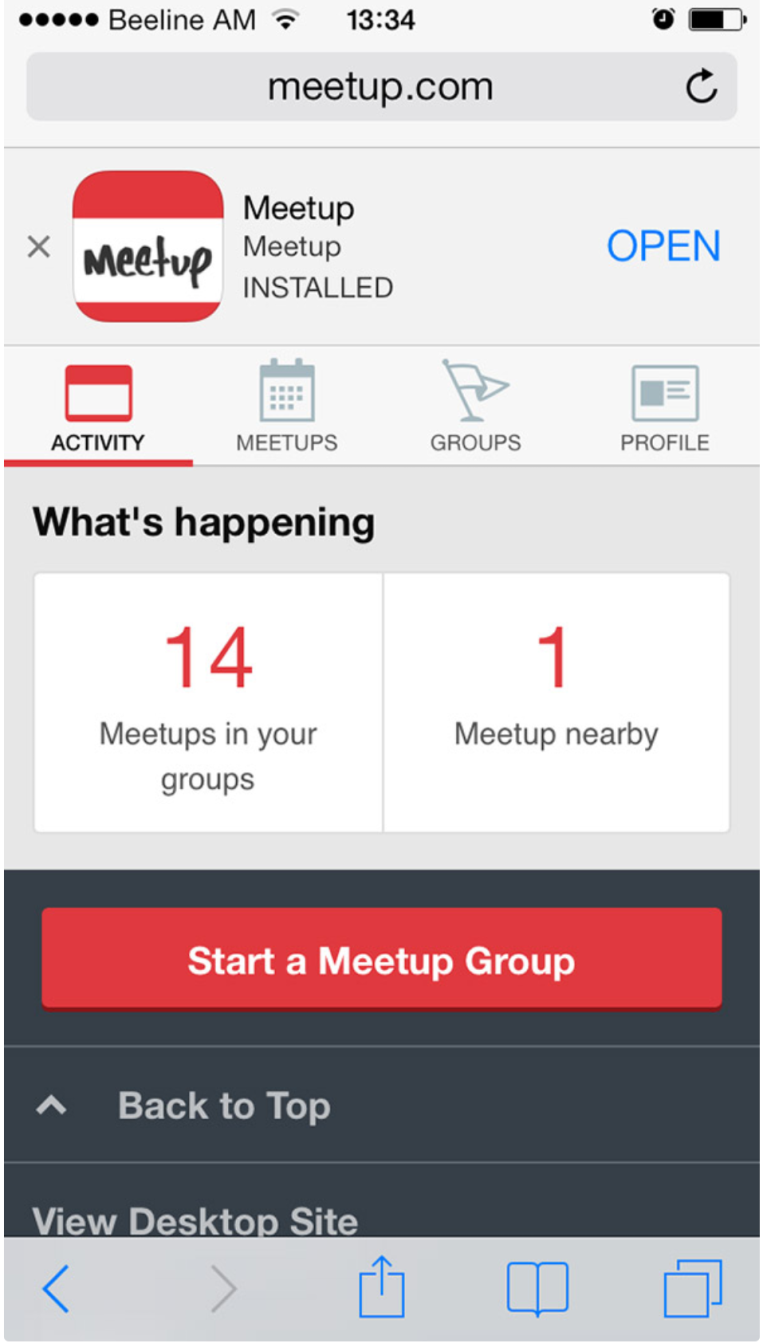View the 1 Meetup nearby card

click(x=557, y=702)
